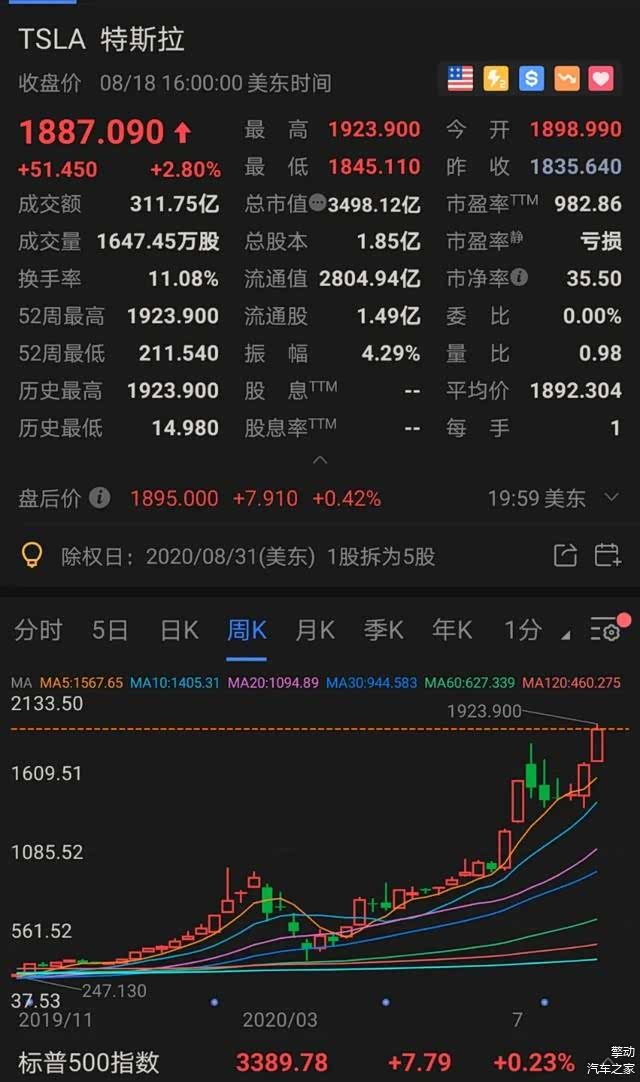Open the 标普500指数 index bar
Screen dimensions: 640x1082
300,1060
